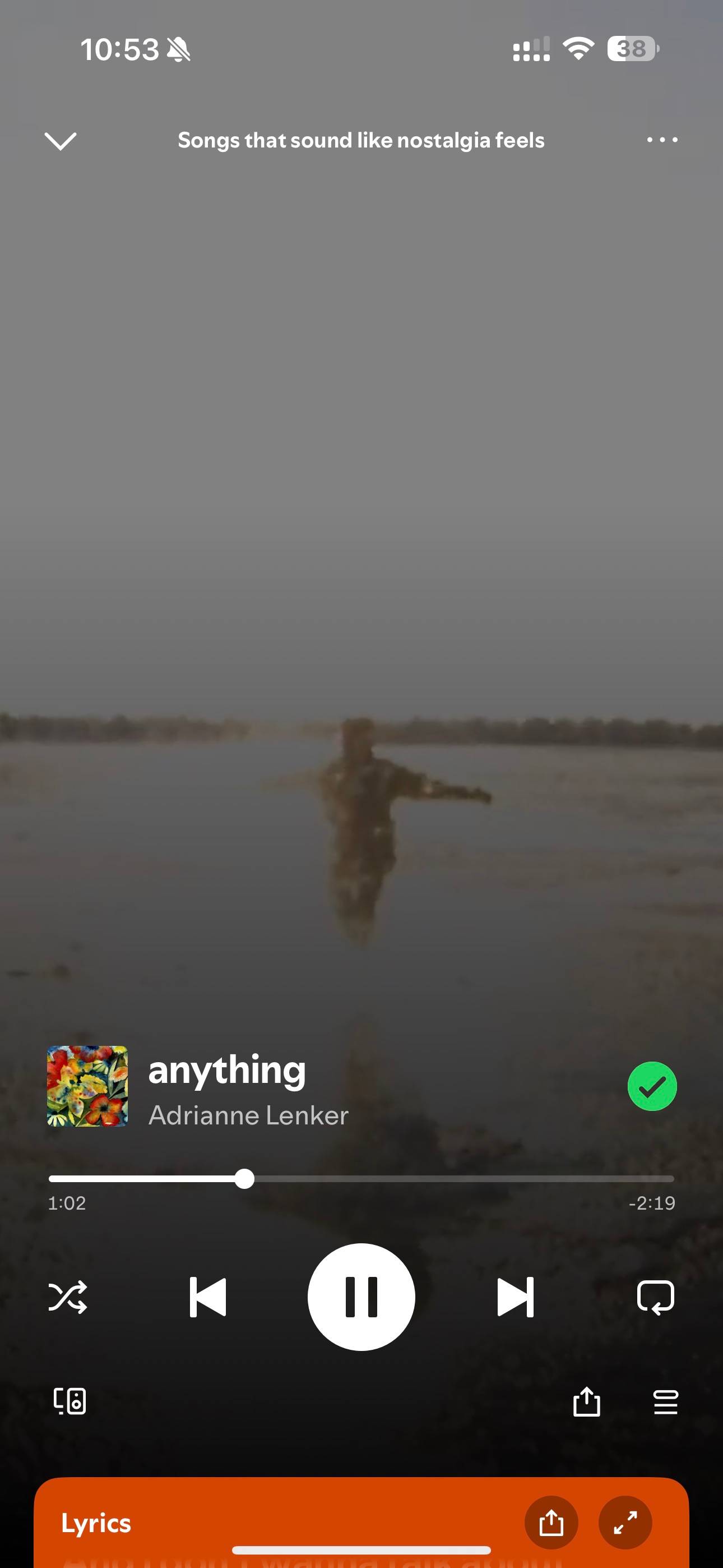Open the three-dot options menu

coord(662,140)
